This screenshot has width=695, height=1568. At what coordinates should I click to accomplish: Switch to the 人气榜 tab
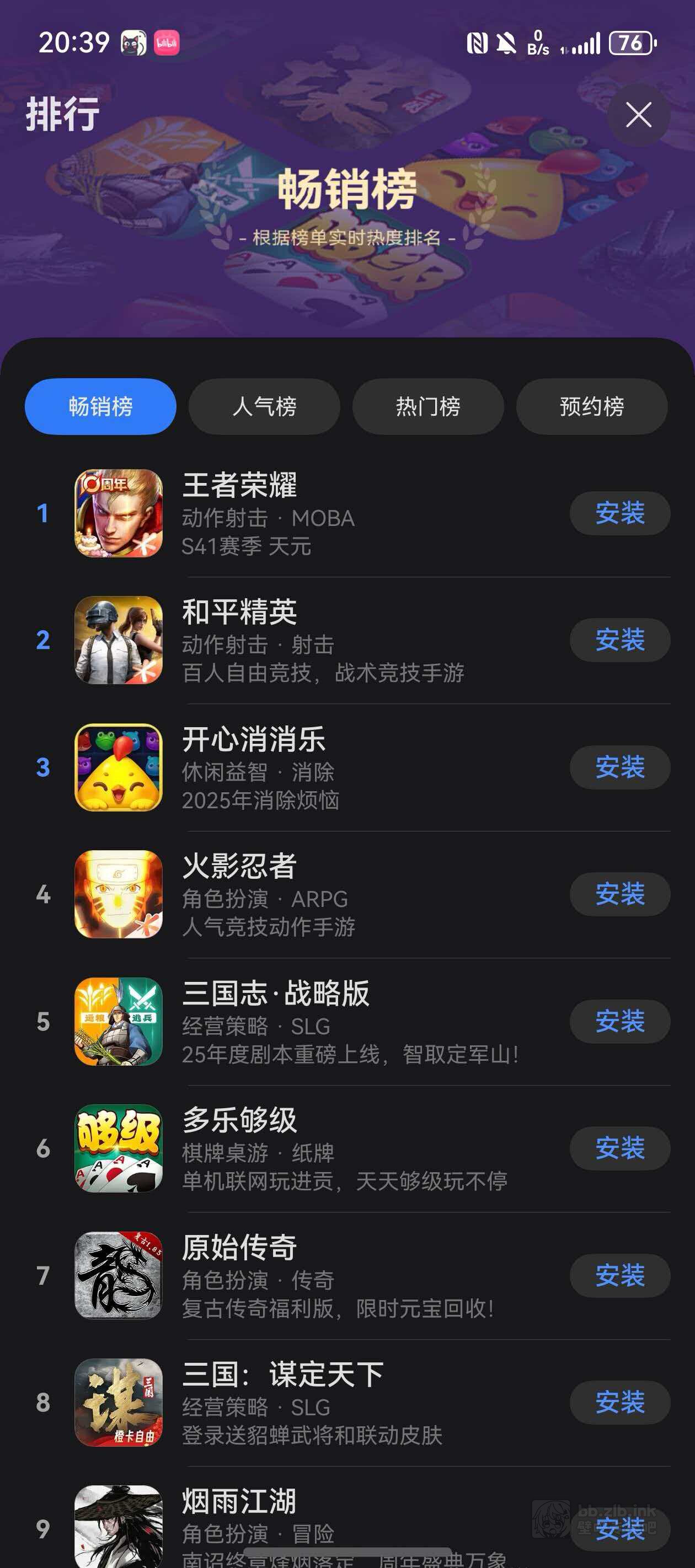tap(264, 406)
